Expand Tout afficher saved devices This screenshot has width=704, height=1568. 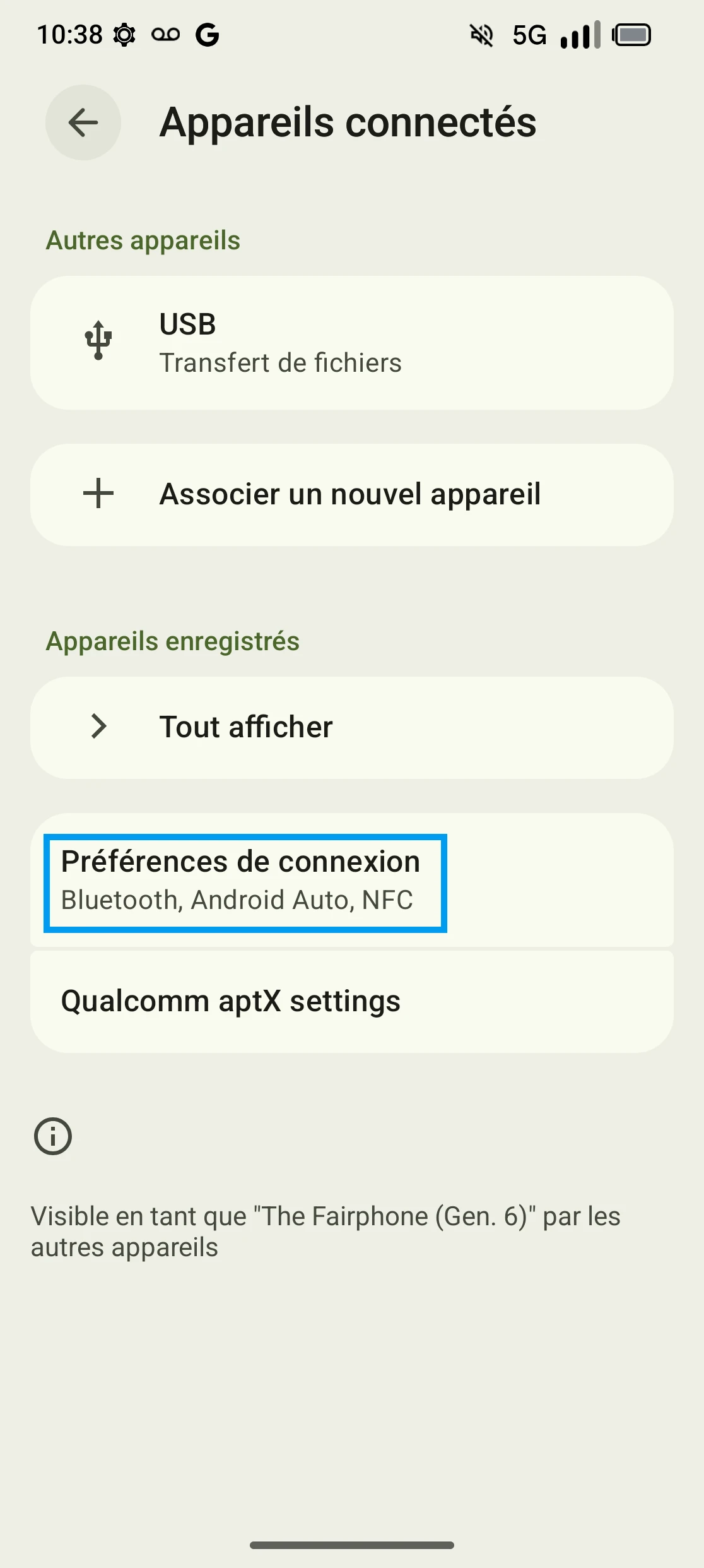(x=351, y=727)
